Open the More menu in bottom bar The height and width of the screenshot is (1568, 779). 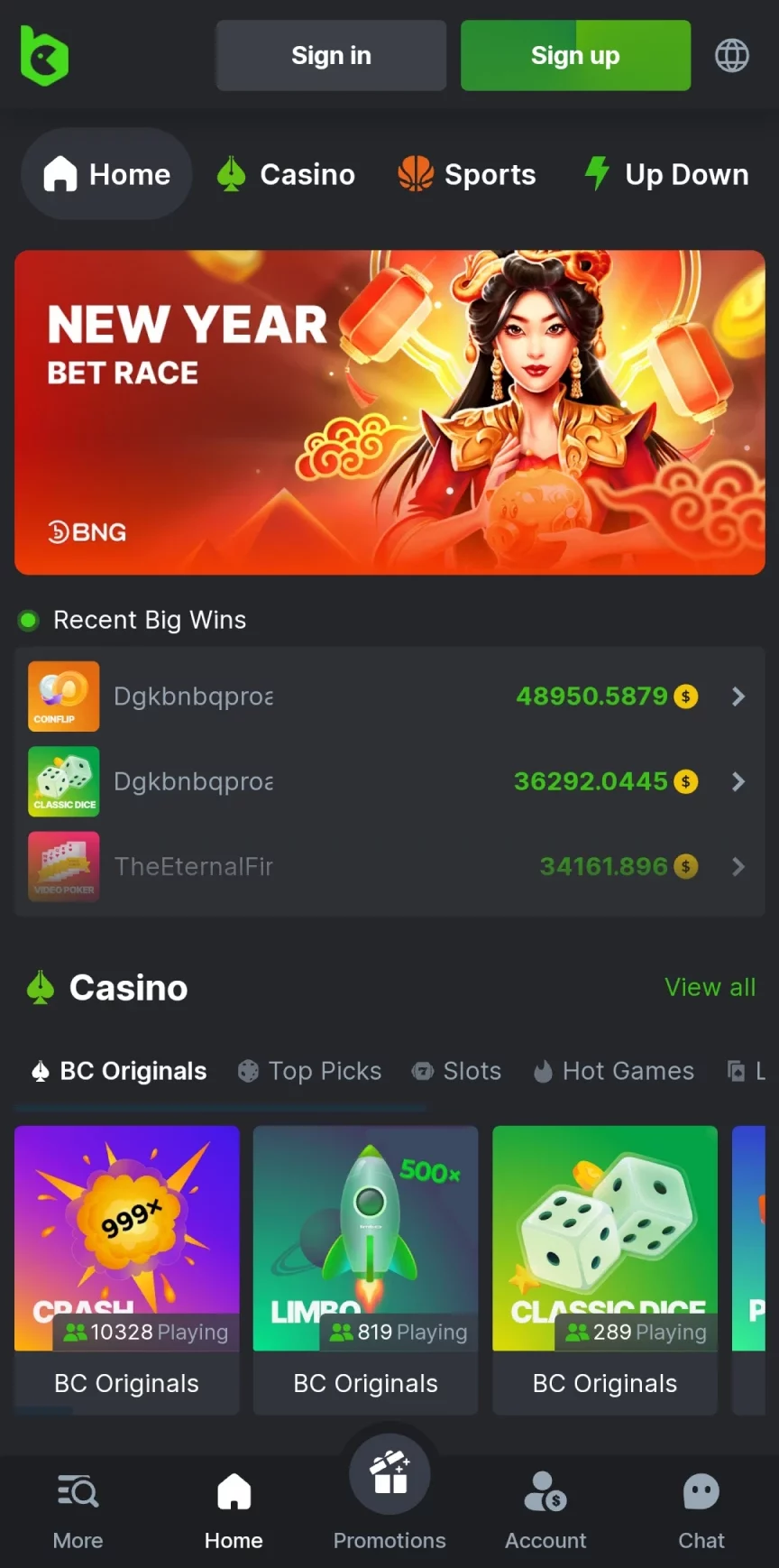tap(78, 1508)
